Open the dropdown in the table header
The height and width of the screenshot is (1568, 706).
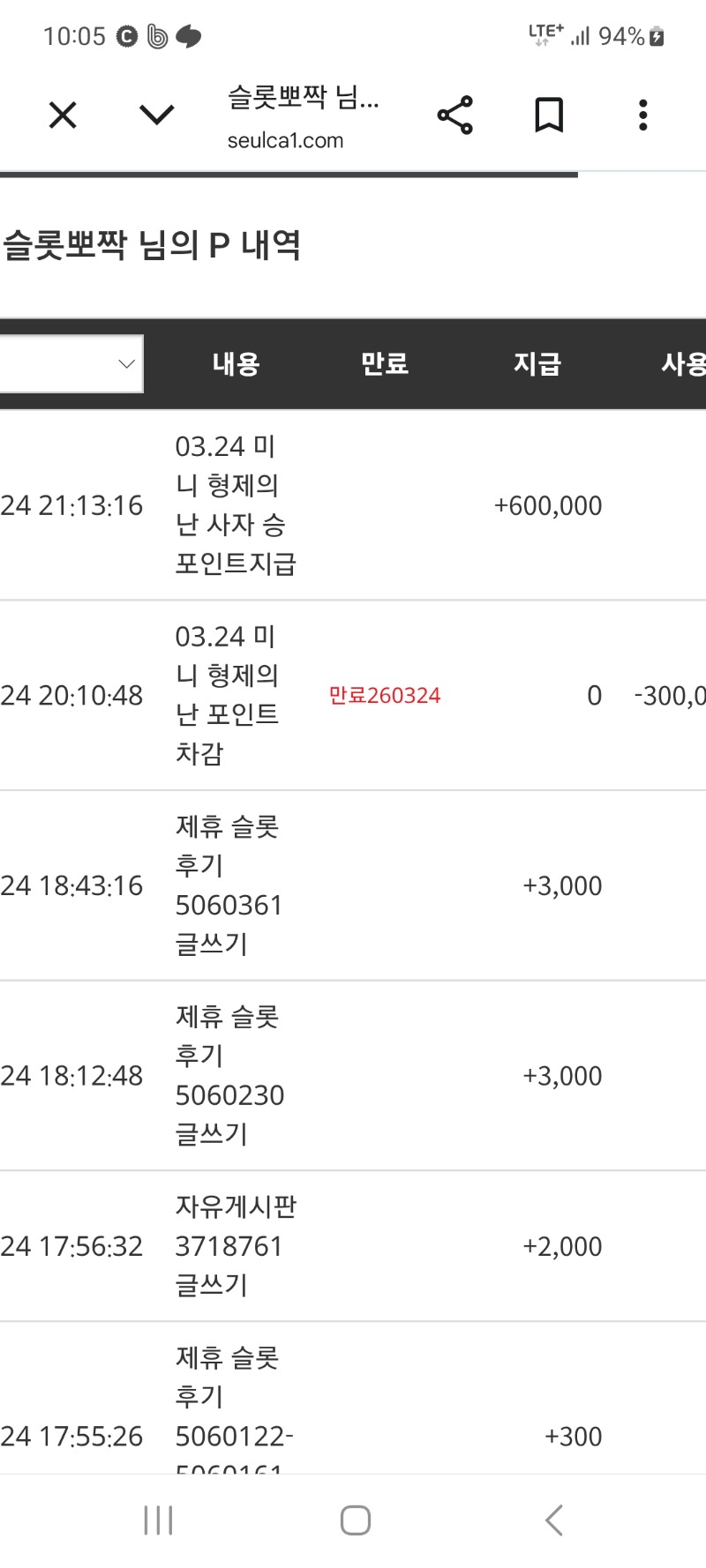click(x=71, y=363)
